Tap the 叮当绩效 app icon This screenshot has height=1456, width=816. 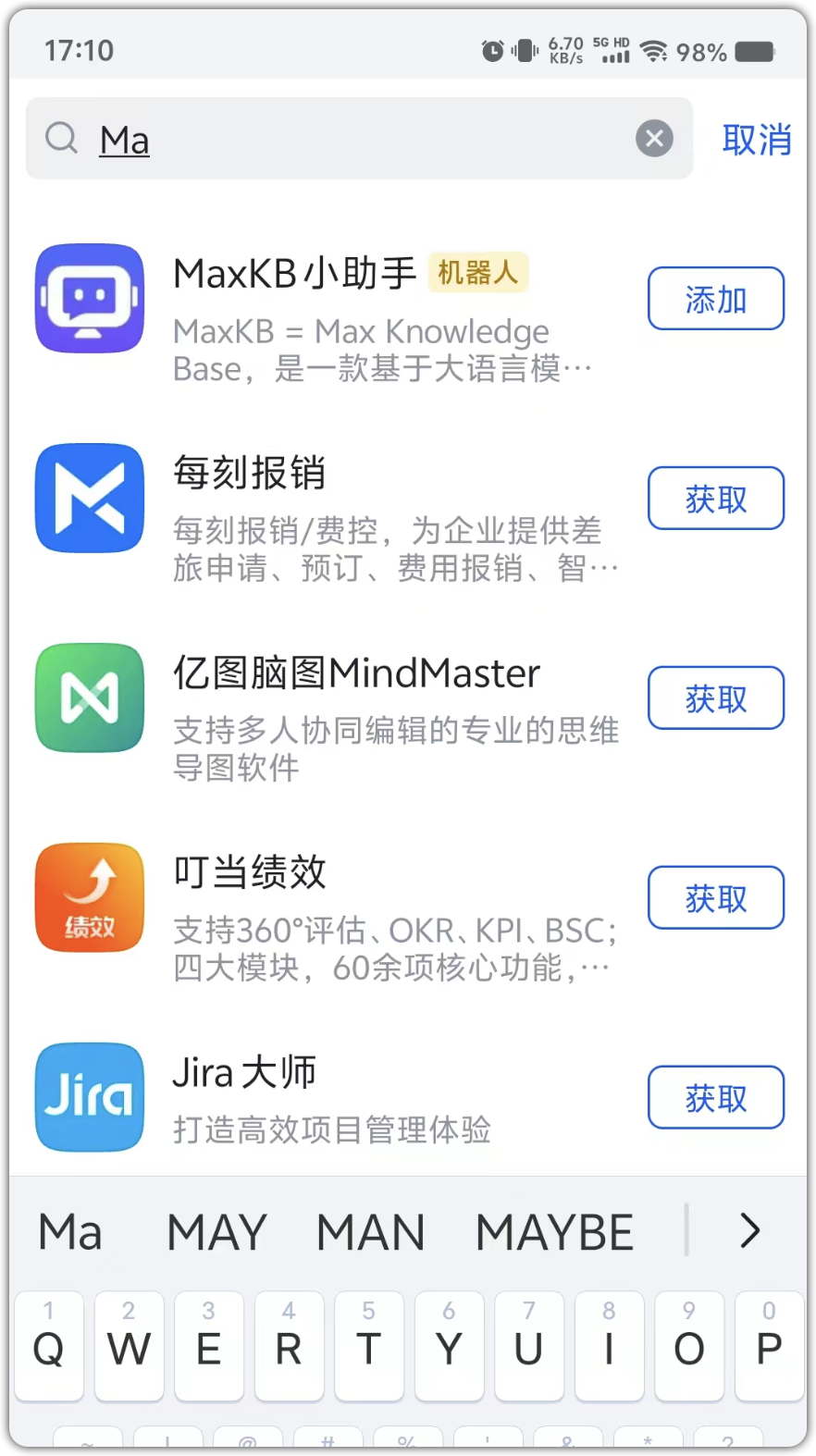point(89,897)
